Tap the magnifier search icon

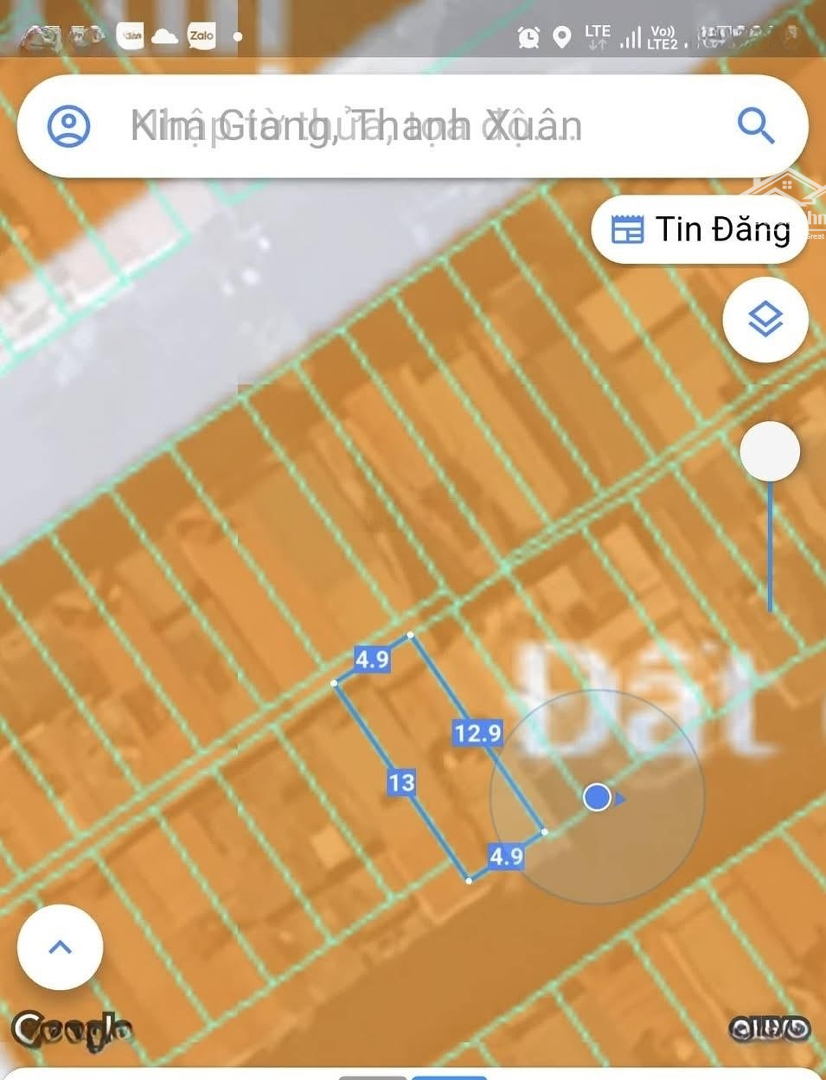(x=756, y=126)
